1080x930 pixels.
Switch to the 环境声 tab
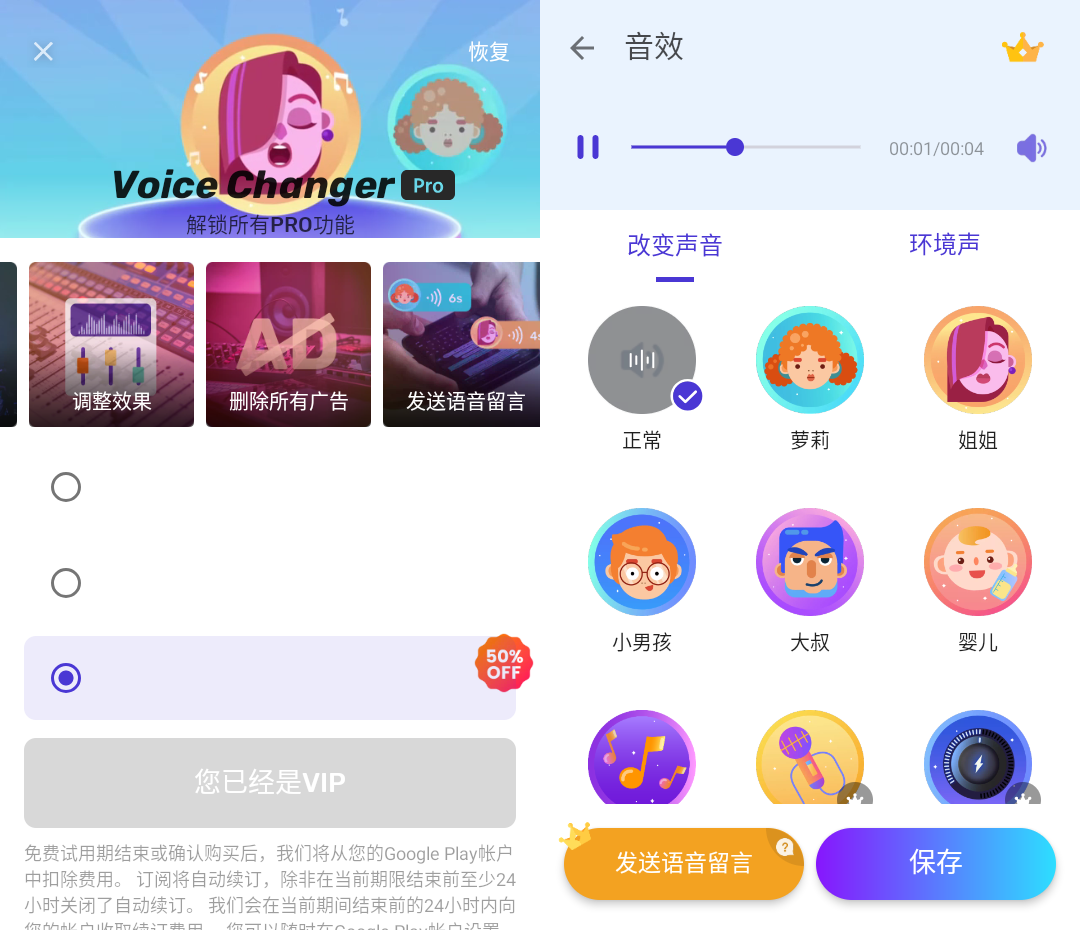pos(944,245)
